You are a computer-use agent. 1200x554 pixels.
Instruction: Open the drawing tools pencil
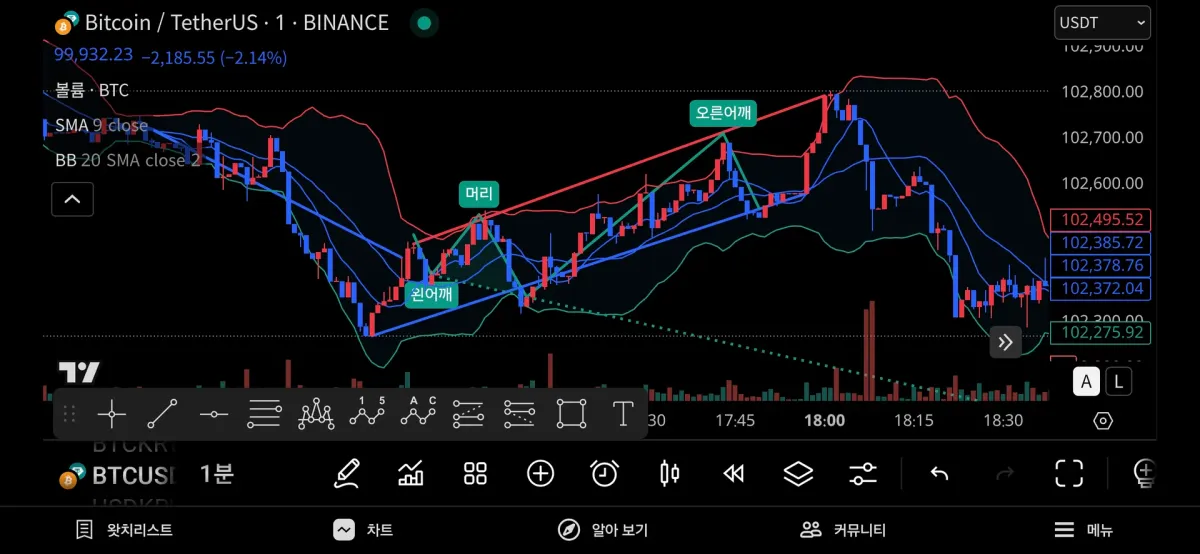pos(346,473)
